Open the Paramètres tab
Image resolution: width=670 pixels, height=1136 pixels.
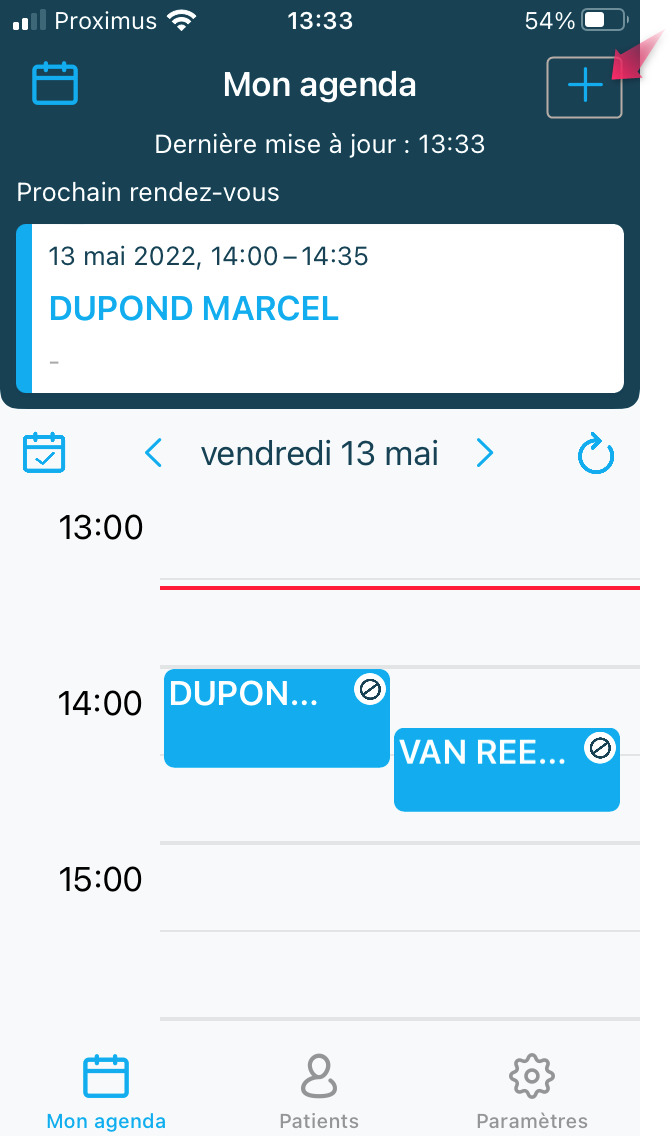(x=532, y=1092)
